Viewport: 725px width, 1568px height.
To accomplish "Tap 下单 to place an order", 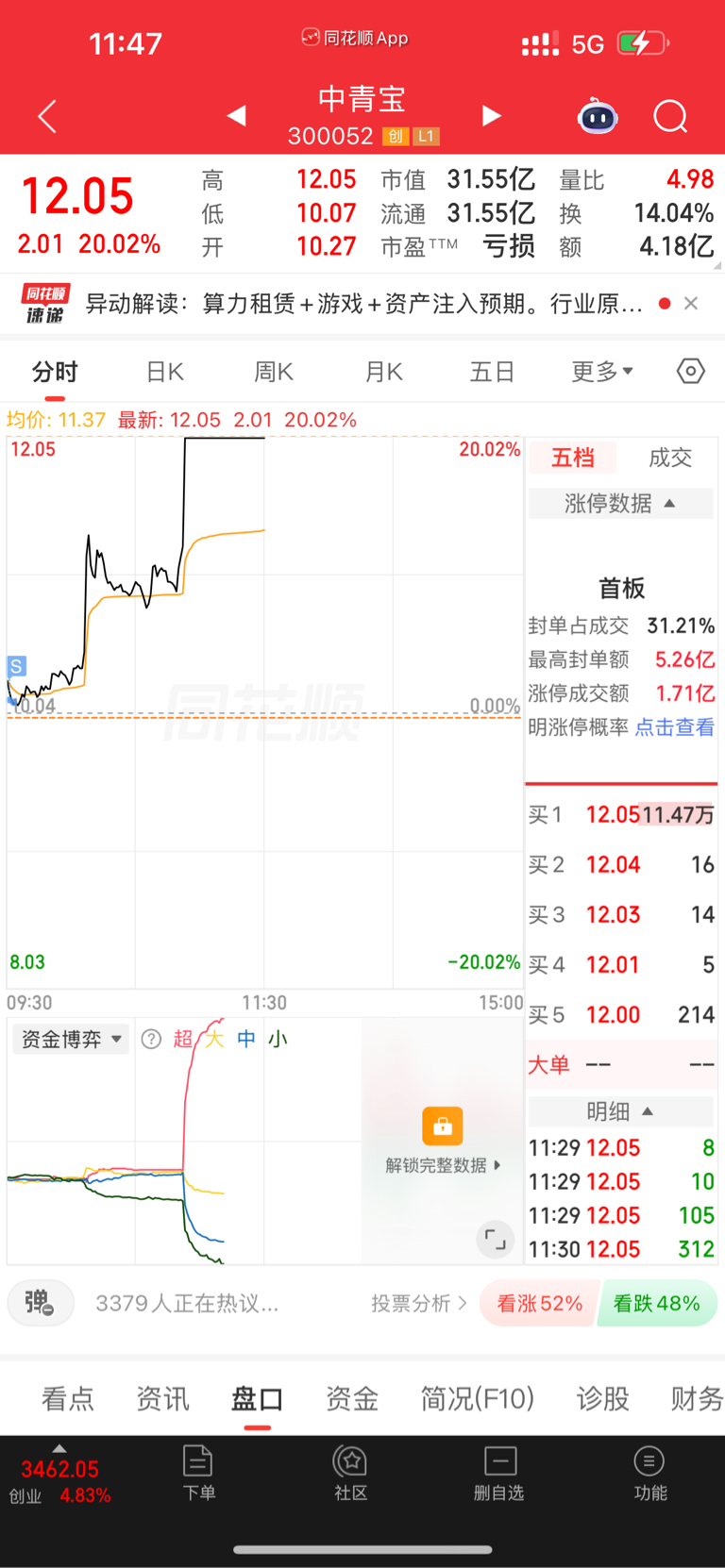I will coord(198,1473).
